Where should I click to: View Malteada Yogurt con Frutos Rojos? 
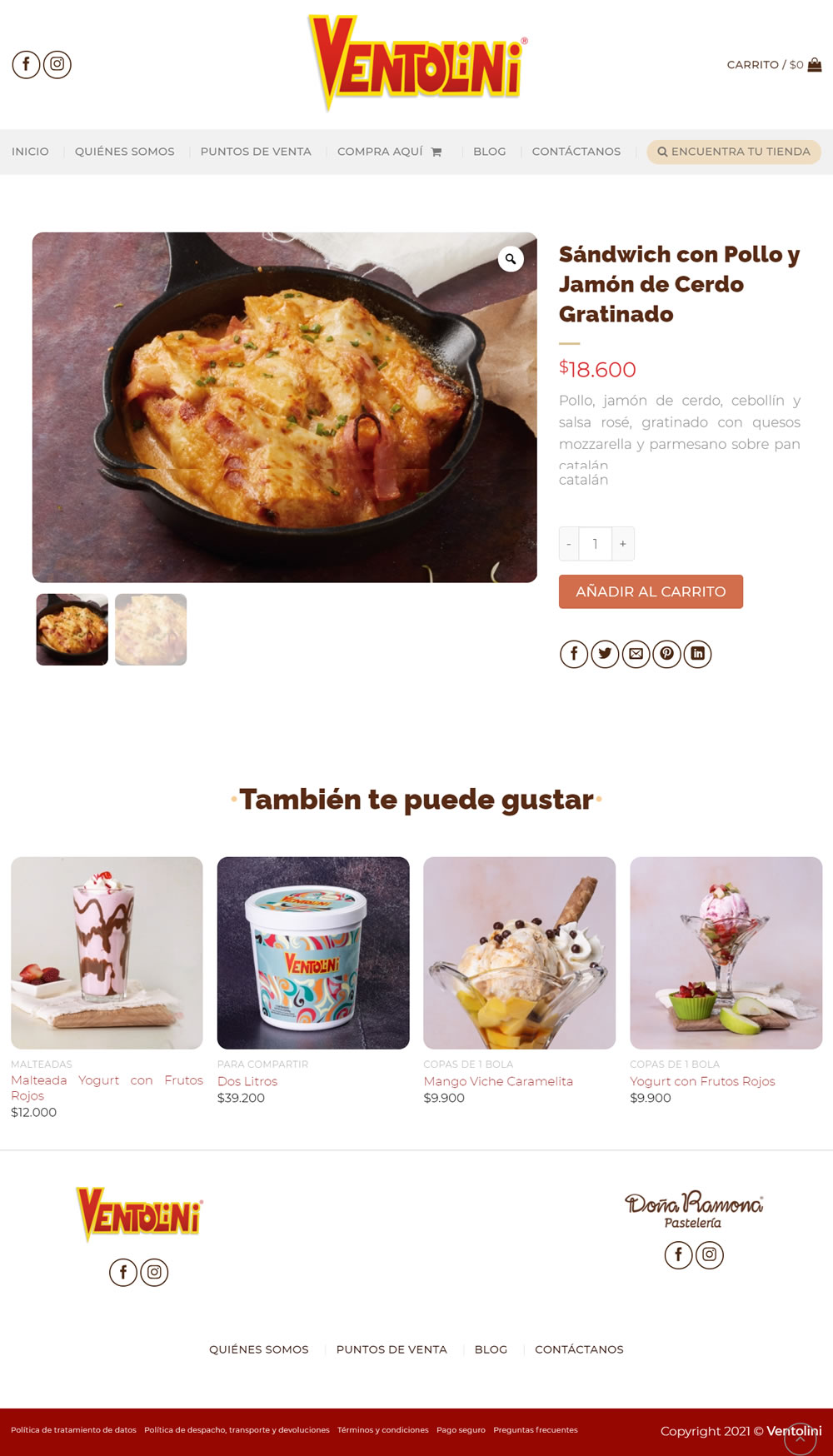click(x=107, y=1088)
